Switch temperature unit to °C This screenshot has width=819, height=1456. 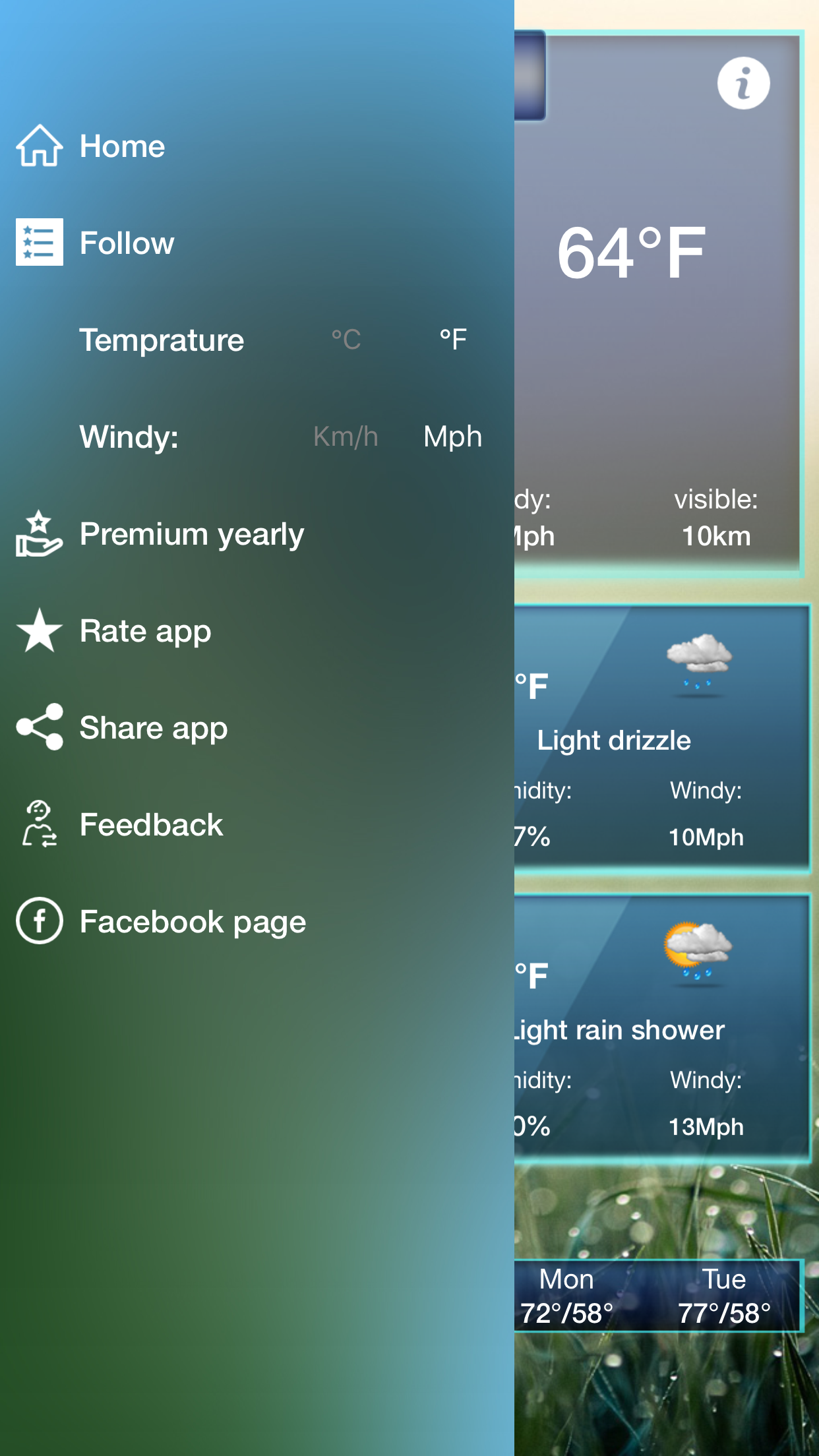pyautogui.click(x=346, y=340)
